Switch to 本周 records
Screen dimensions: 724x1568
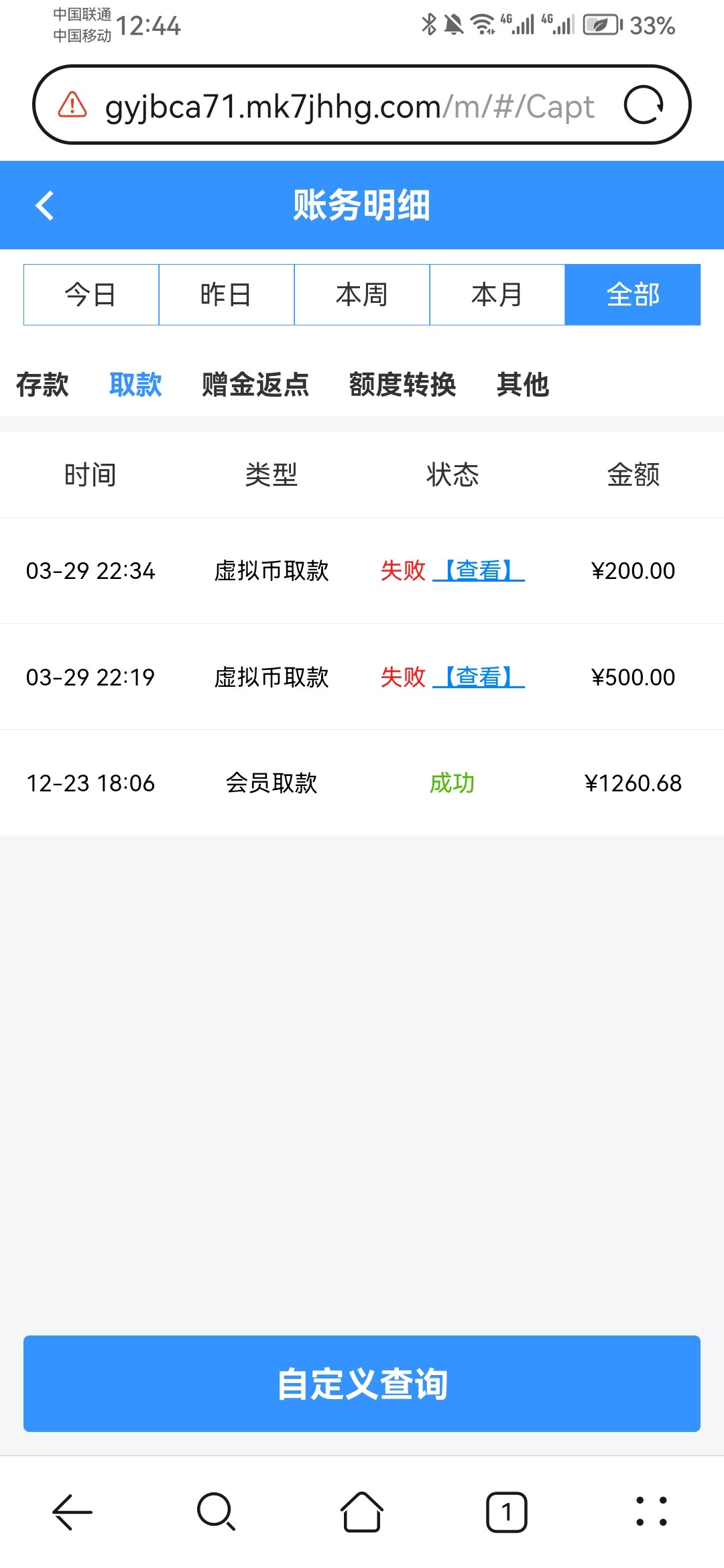[362, 295]
